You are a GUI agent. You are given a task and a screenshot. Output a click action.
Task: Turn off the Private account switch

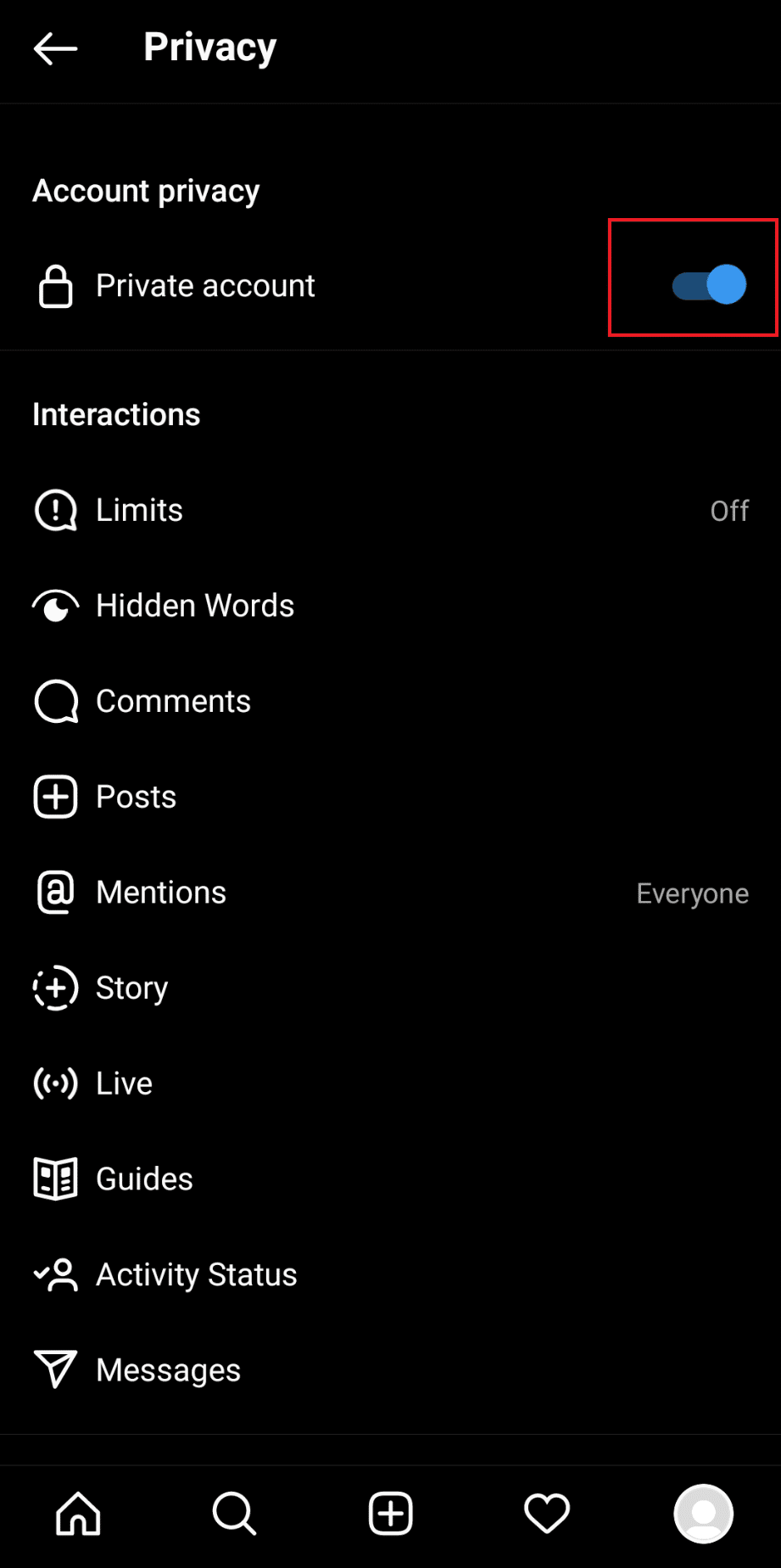709,285
